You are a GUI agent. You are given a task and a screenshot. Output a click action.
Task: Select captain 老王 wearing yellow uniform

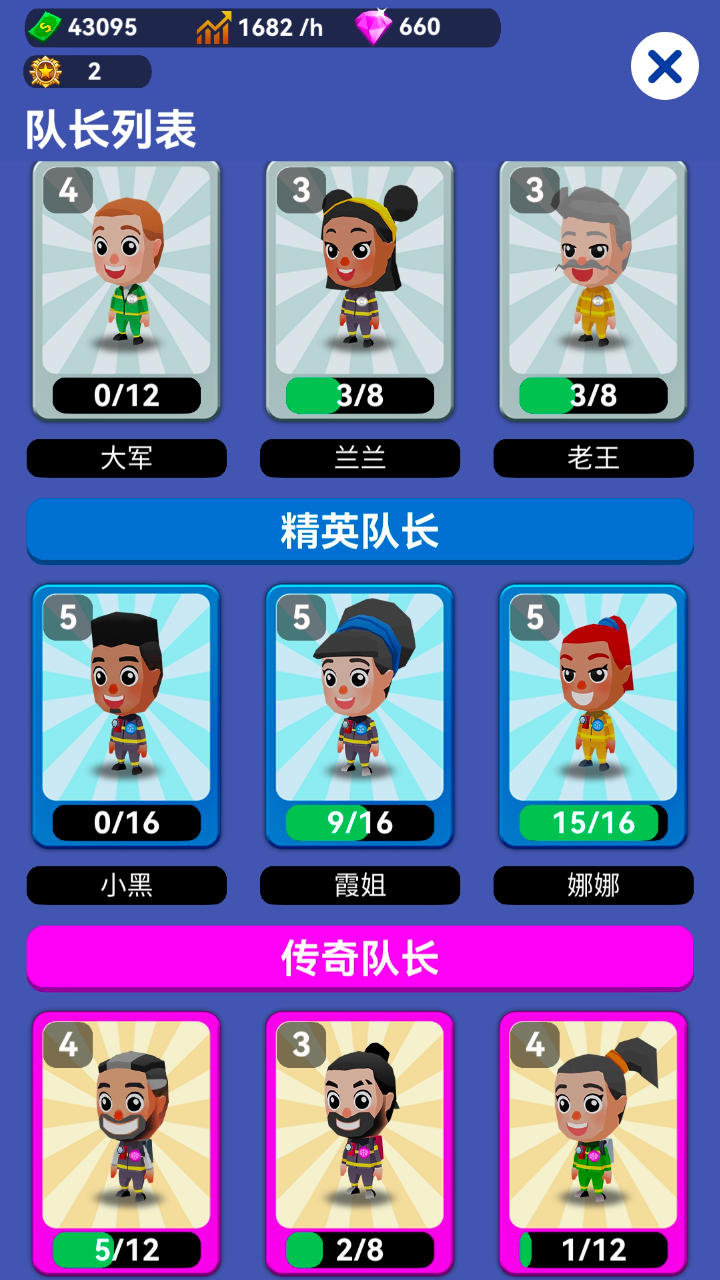point(593,290)
